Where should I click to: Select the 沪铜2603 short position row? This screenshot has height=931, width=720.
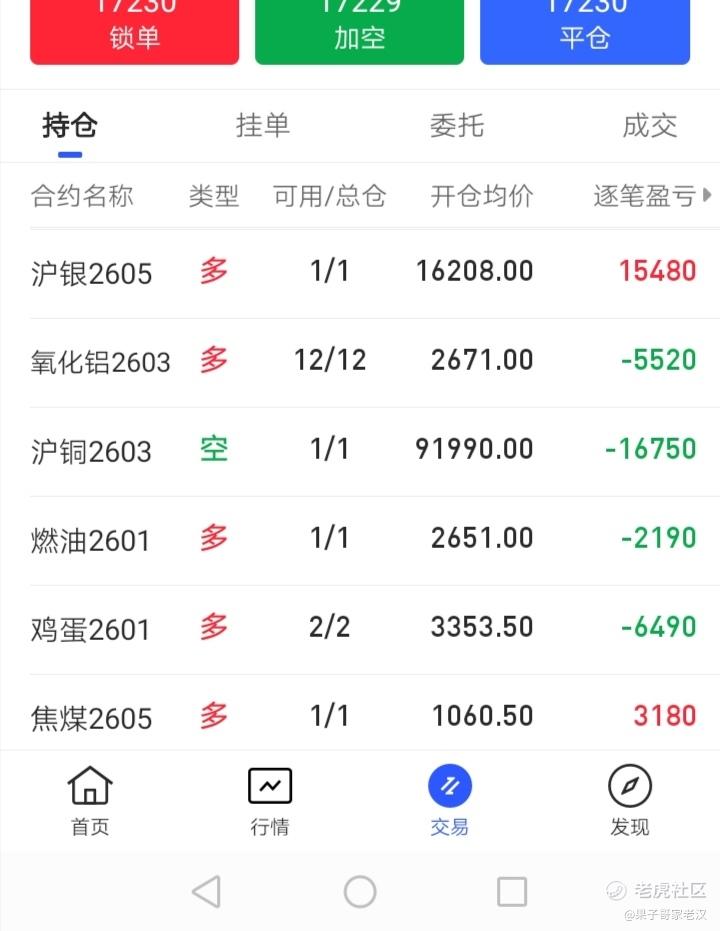point(360,450)
